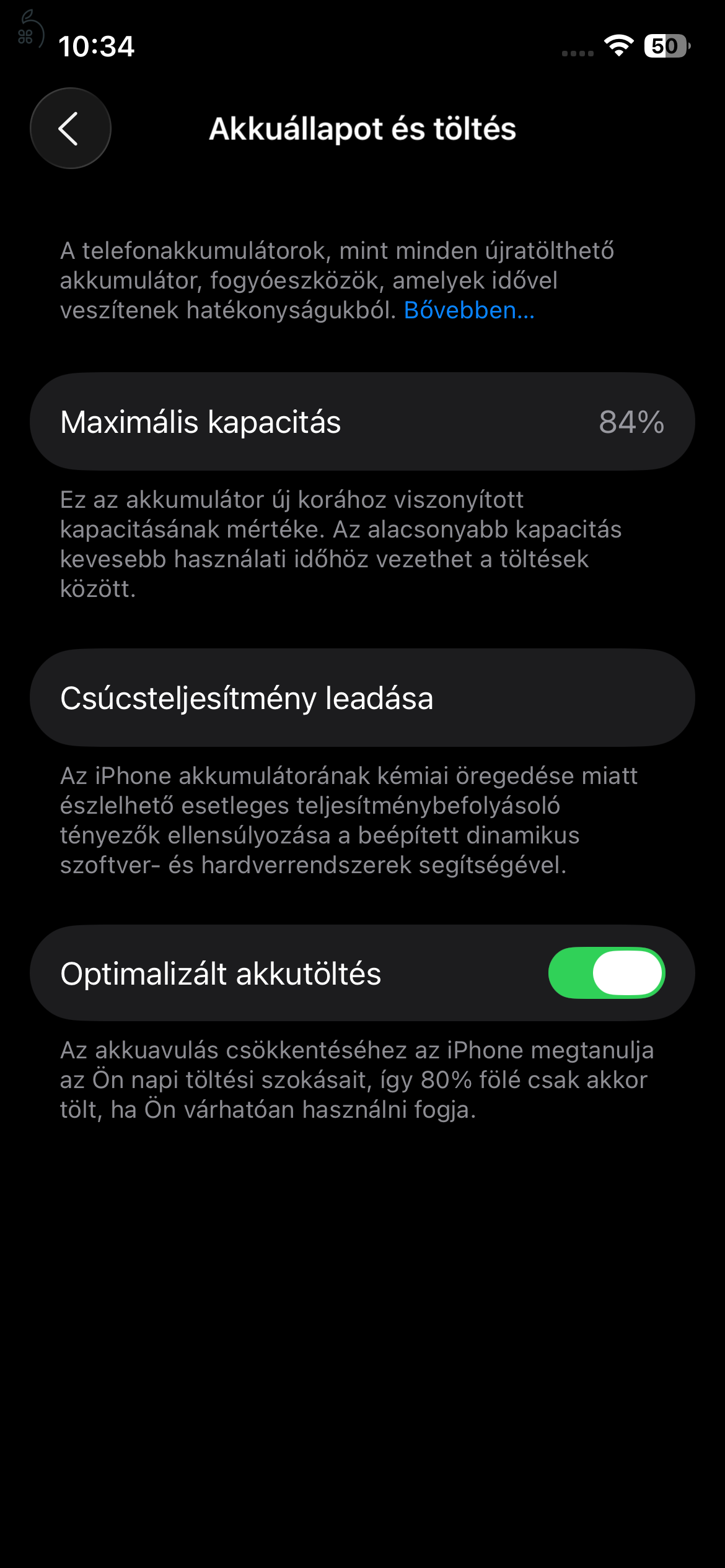The width and height of the screenshot is (725, 1568).
Task: Tap the clock showing 10:34
Action: coord(96,45)
